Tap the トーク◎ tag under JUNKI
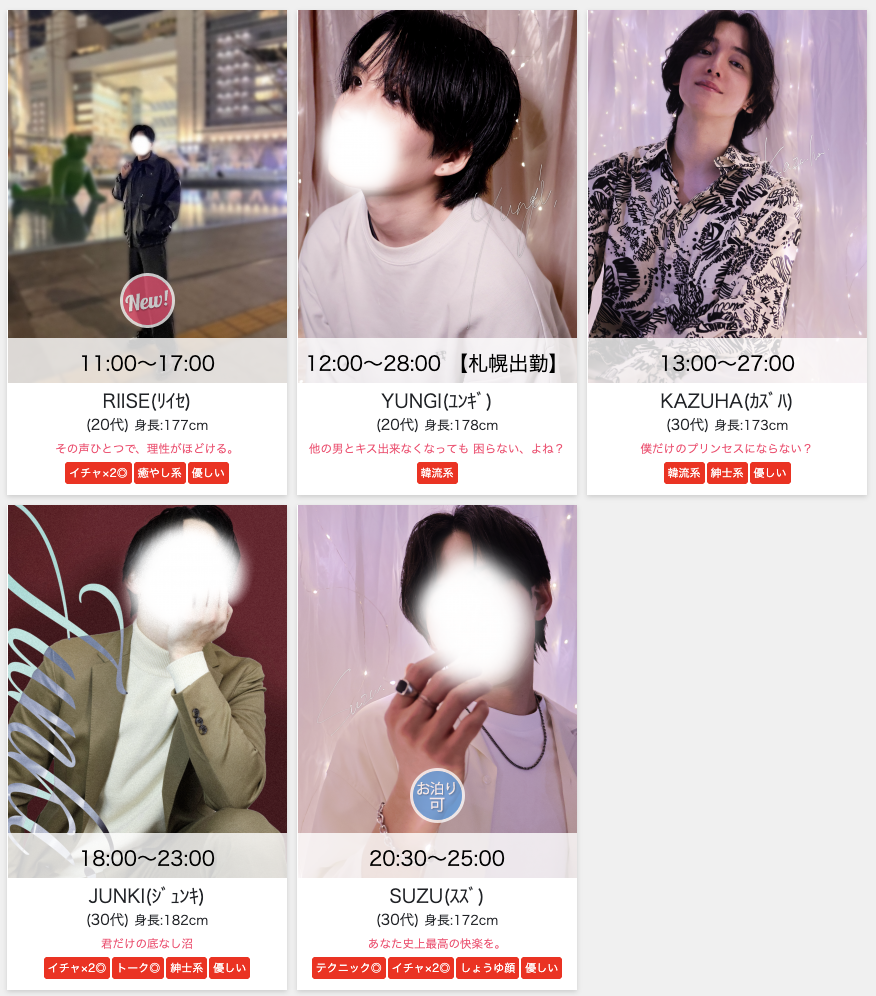 pyautogui.click(x=137, y=968)
